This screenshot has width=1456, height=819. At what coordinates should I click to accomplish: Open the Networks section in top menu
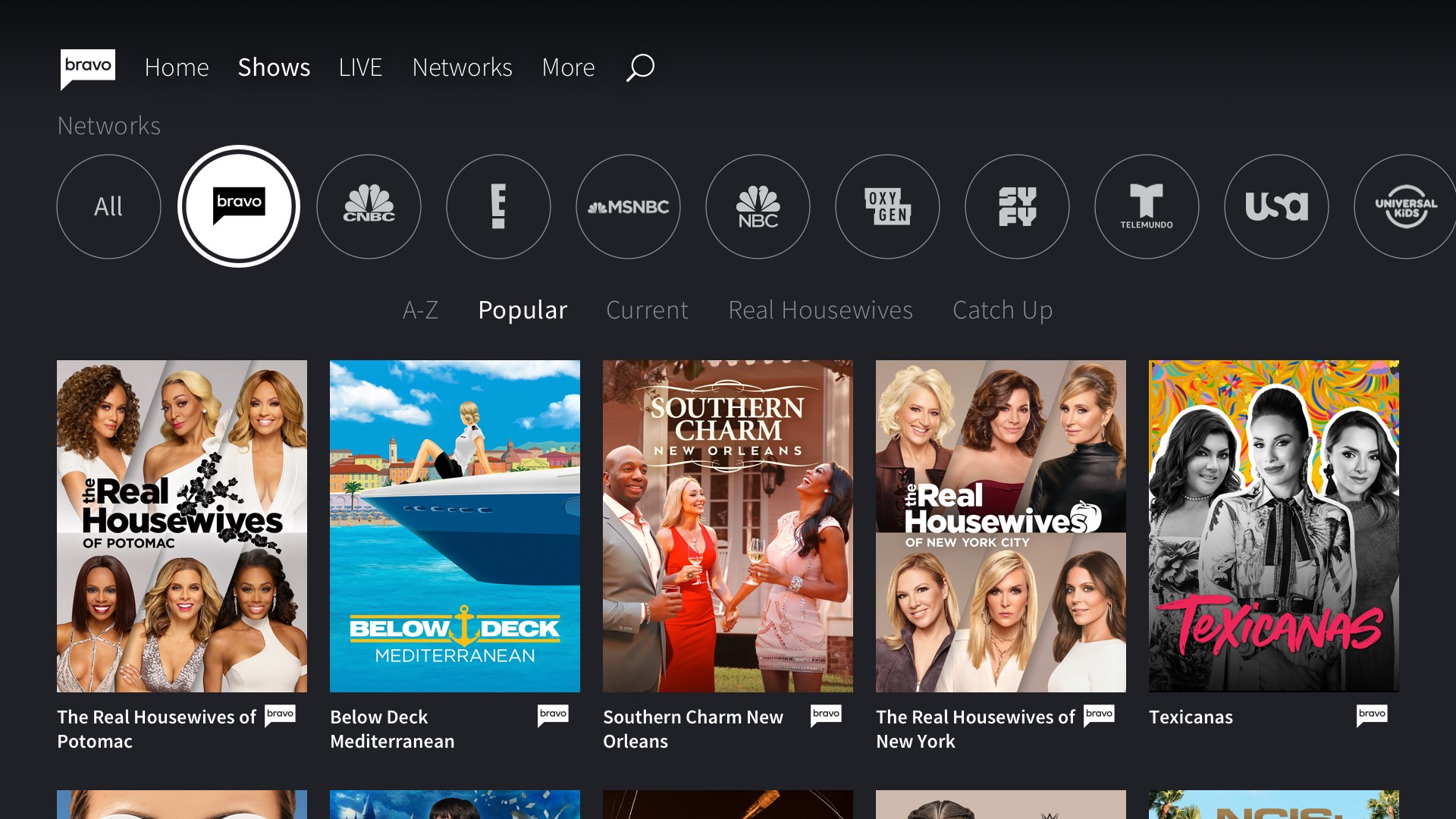462,67
